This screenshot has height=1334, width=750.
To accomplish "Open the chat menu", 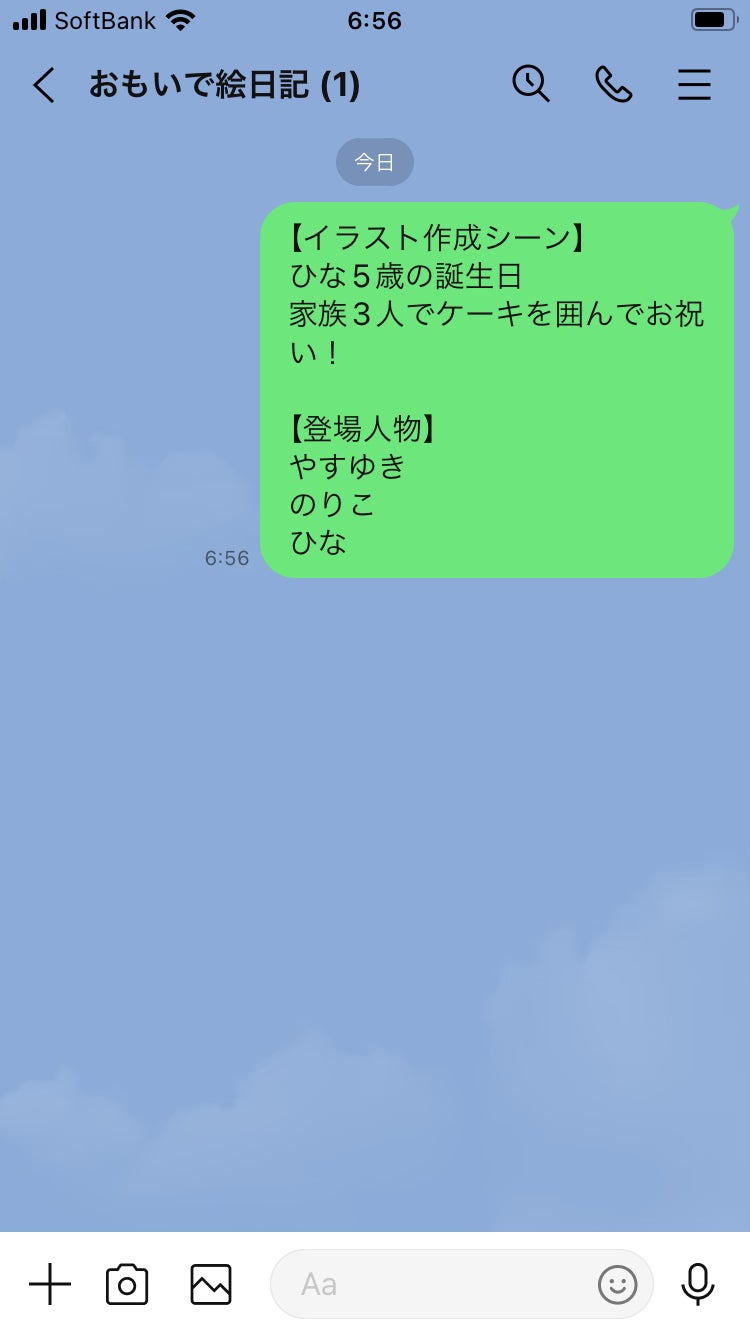I will (694, 85).
